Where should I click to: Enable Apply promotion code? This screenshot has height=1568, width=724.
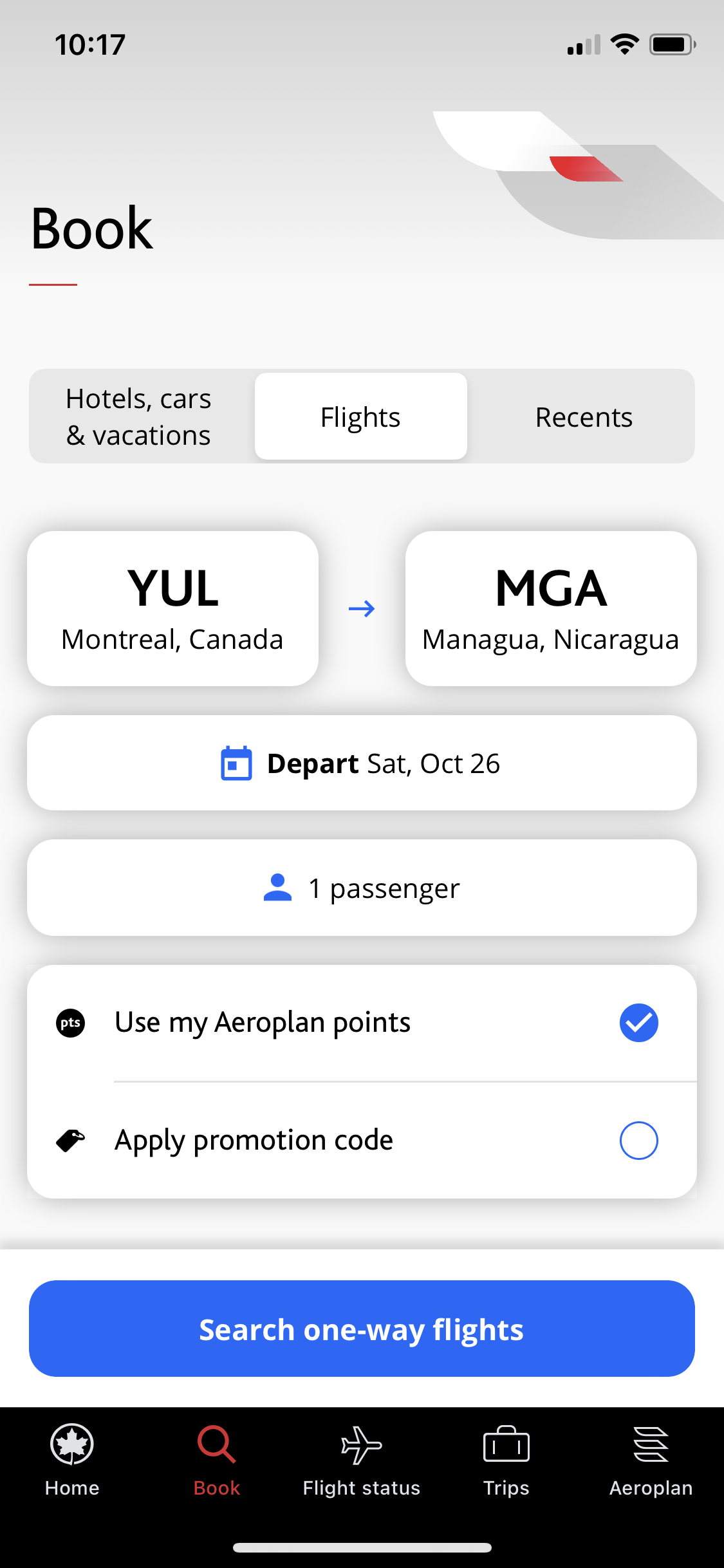[x=638, y=1139]
